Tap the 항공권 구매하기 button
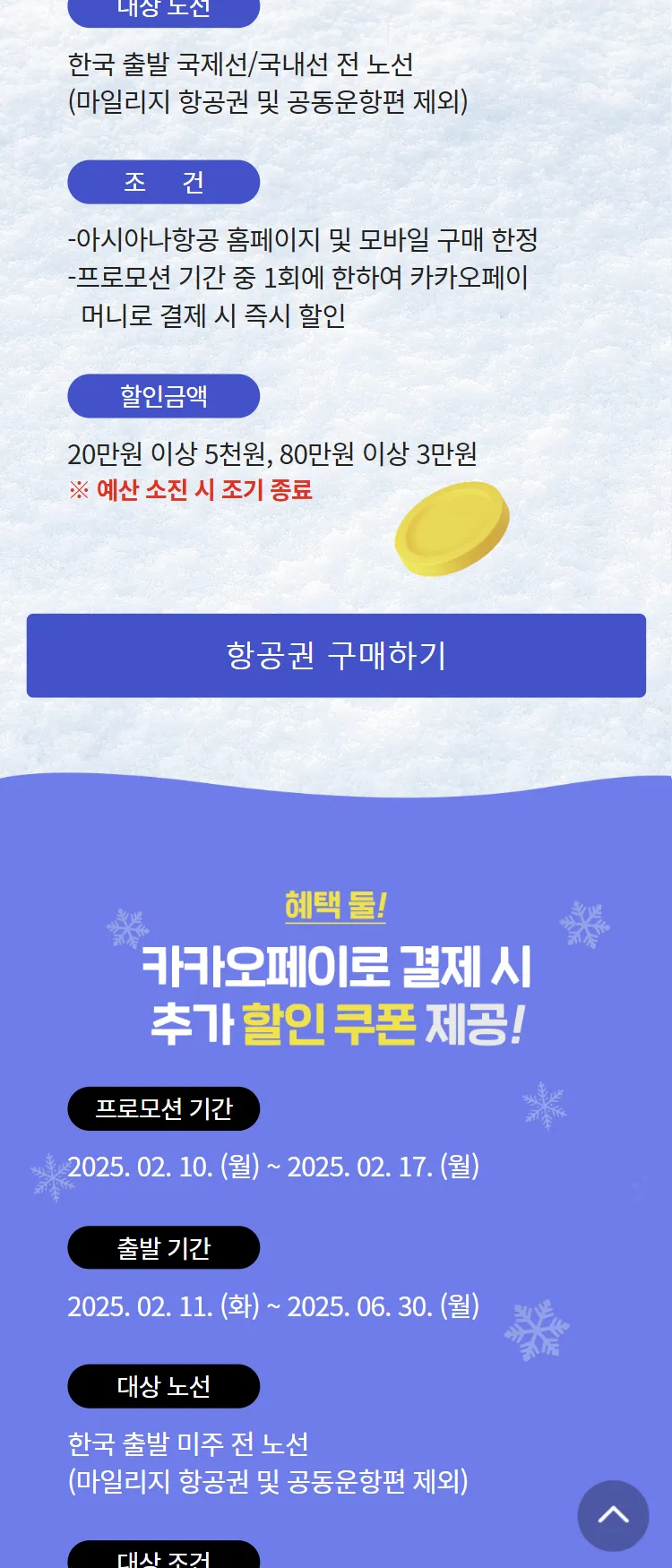The height and width of the screenshot is (1568, 672). [336, 655]
